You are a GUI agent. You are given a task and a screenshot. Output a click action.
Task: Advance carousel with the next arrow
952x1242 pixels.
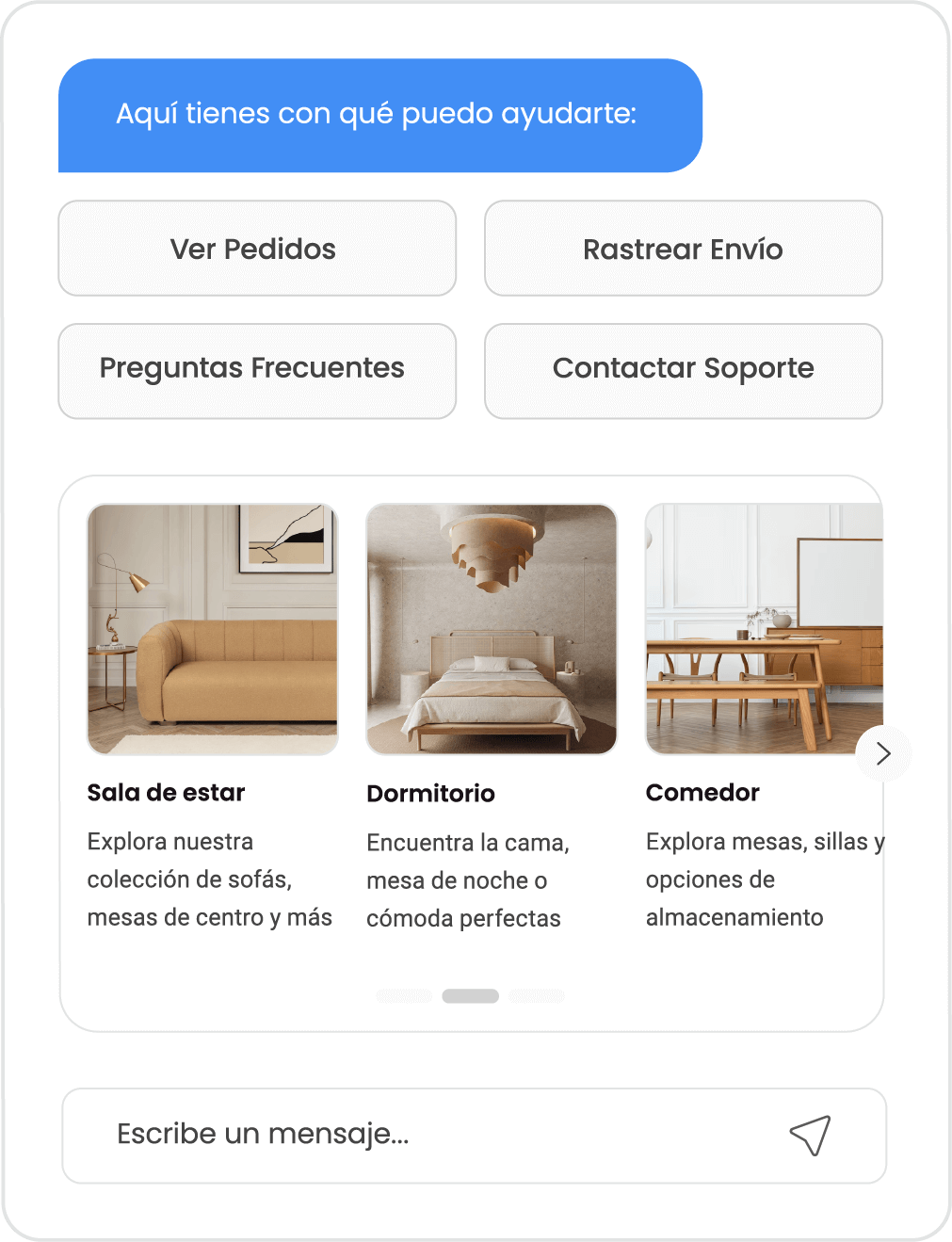pyautogui.click(x=882, y=753)
